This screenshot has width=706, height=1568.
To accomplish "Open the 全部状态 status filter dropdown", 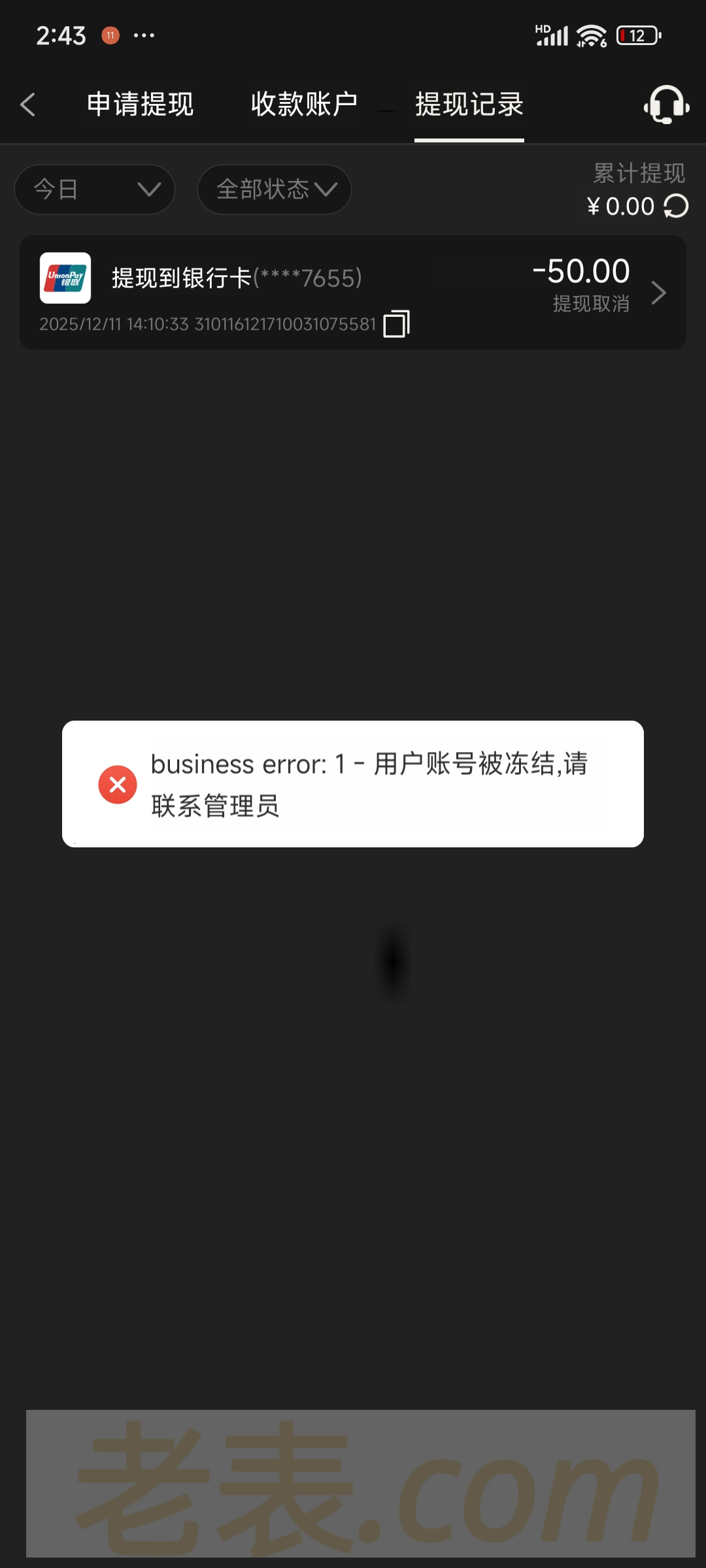I will pyautogui.click(x=275, y=189).
